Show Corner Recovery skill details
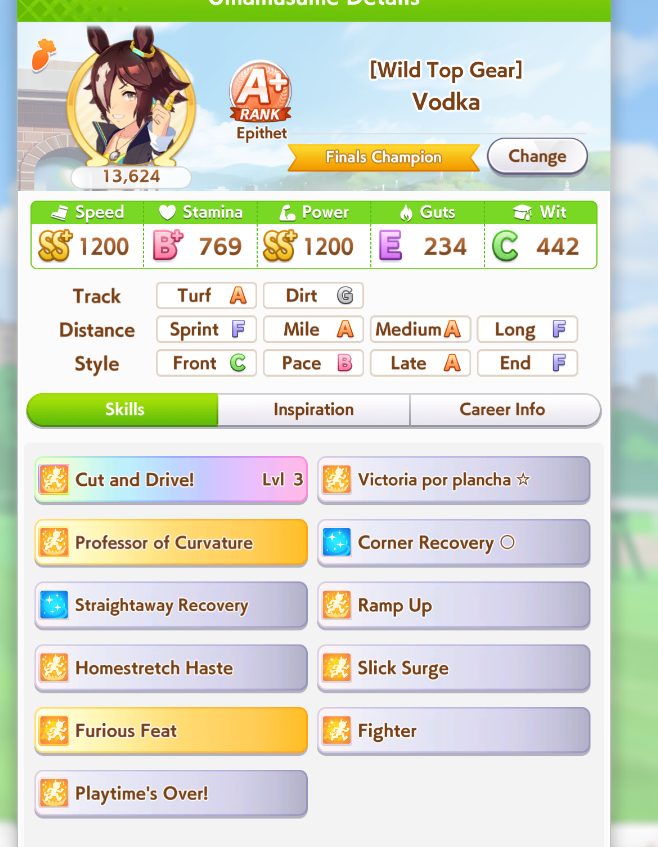 453,543
